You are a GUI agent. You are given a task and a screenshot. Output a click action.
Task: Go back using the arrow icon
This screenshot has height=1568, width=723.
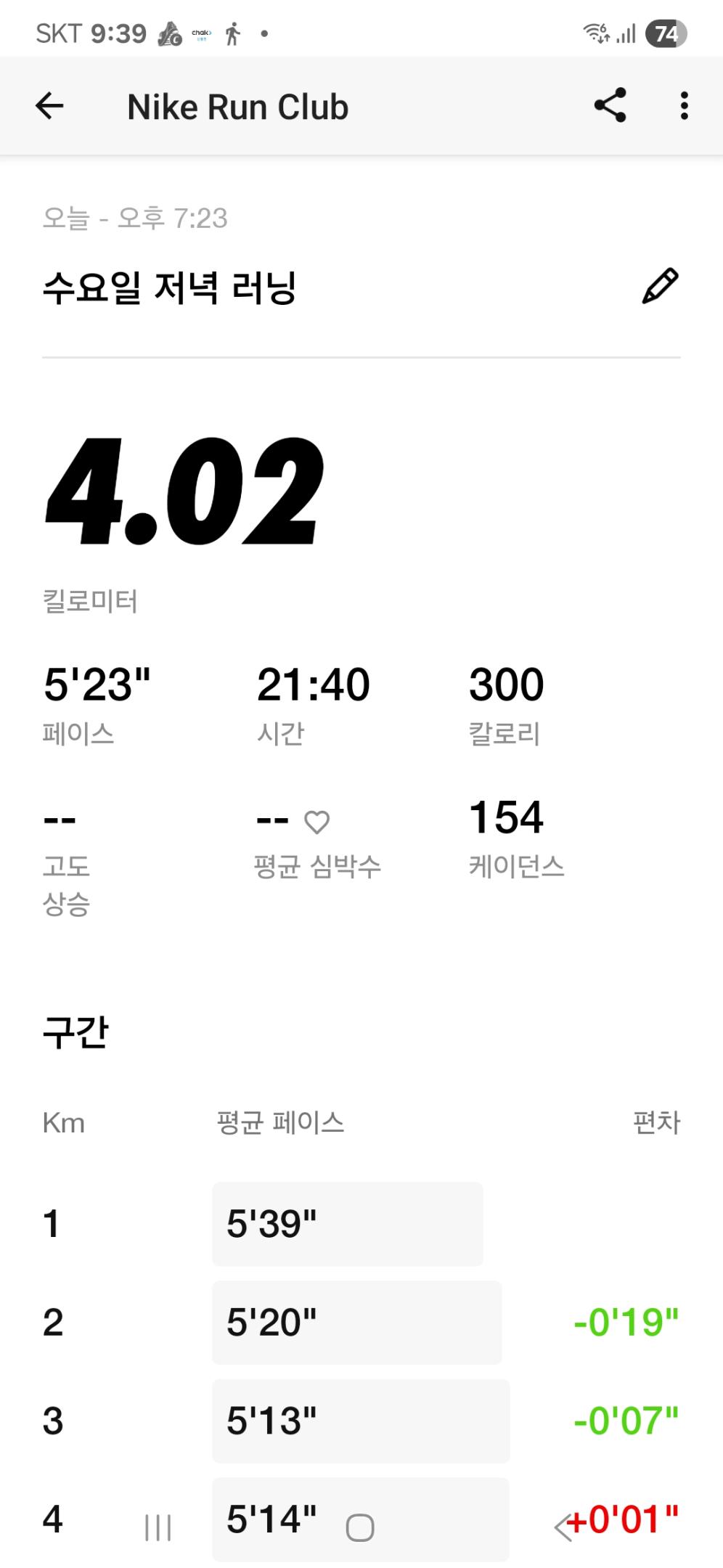tap(49, 106)
